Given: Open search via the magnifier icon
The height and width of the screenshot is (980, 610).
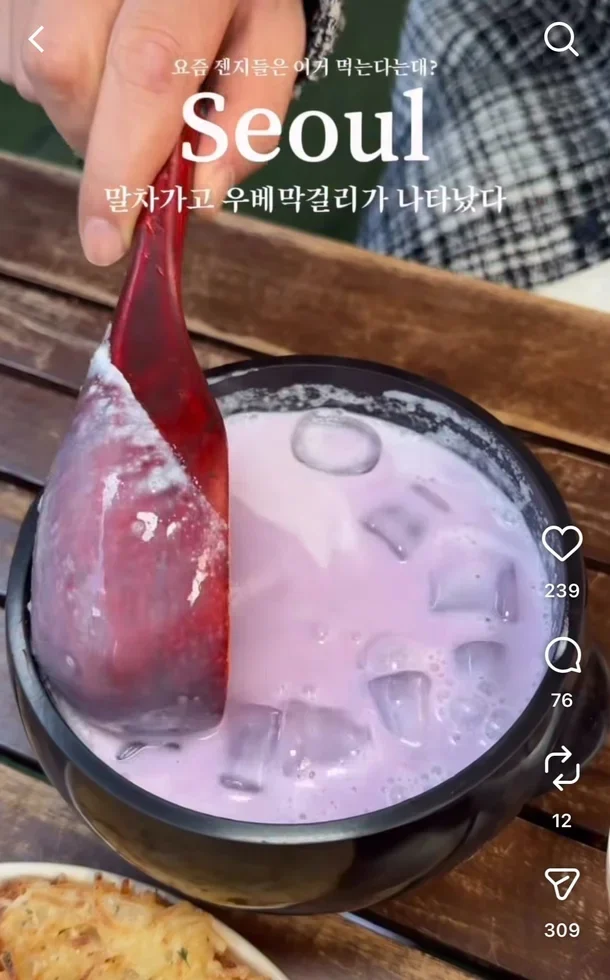Looking at the screenshot, I should point(561,39).
